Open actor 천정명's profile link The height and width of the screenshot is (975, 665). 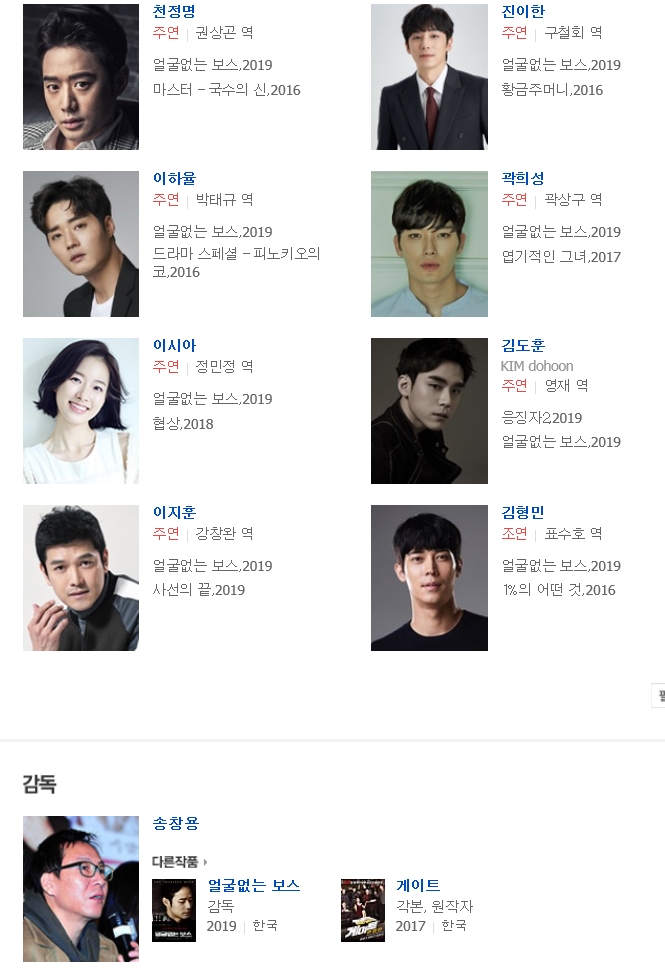point(174,12)
